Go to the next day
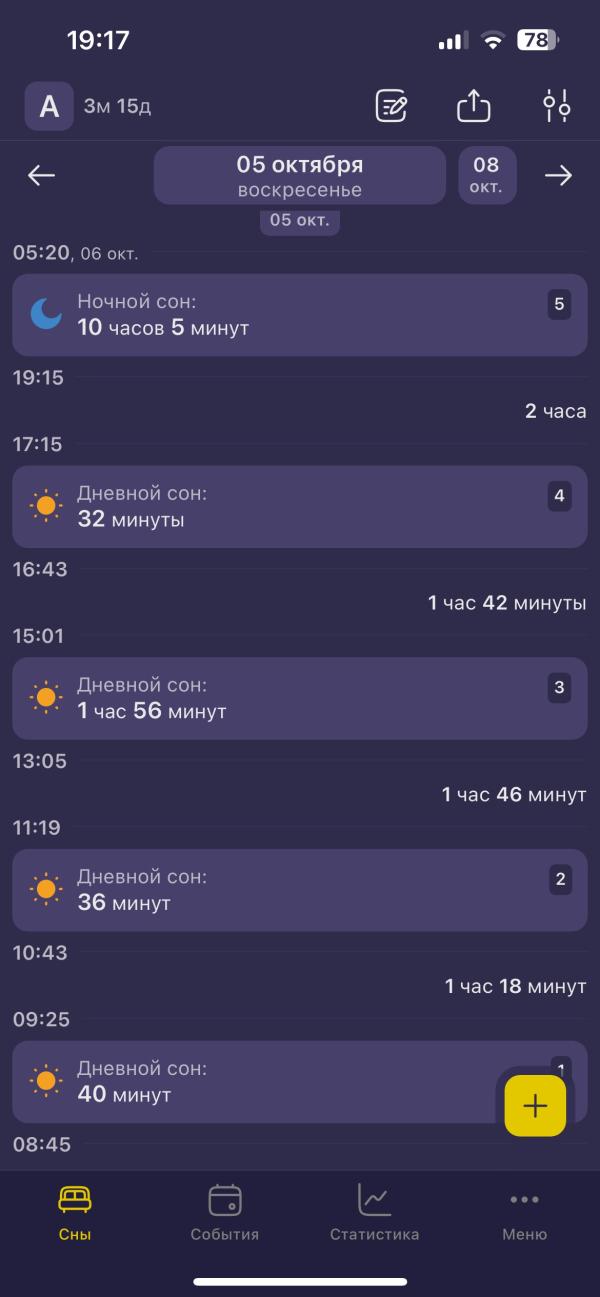The height and width of the screenshot is (1297, 600). tap(558, 176)
